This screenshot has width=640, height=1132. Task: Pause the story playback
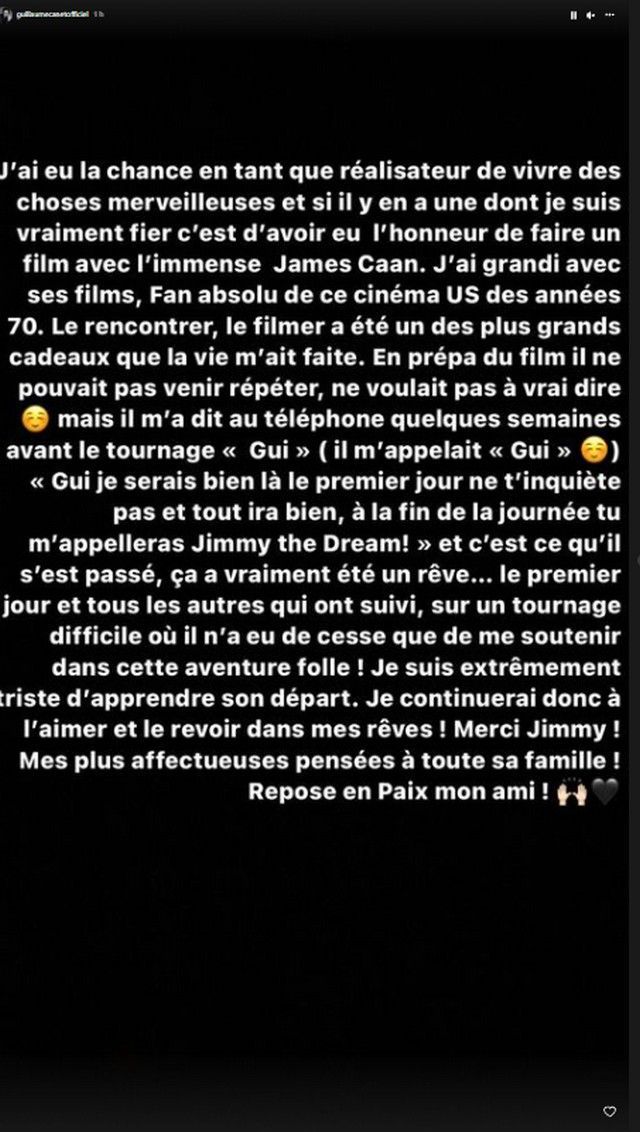pos(574,15)
